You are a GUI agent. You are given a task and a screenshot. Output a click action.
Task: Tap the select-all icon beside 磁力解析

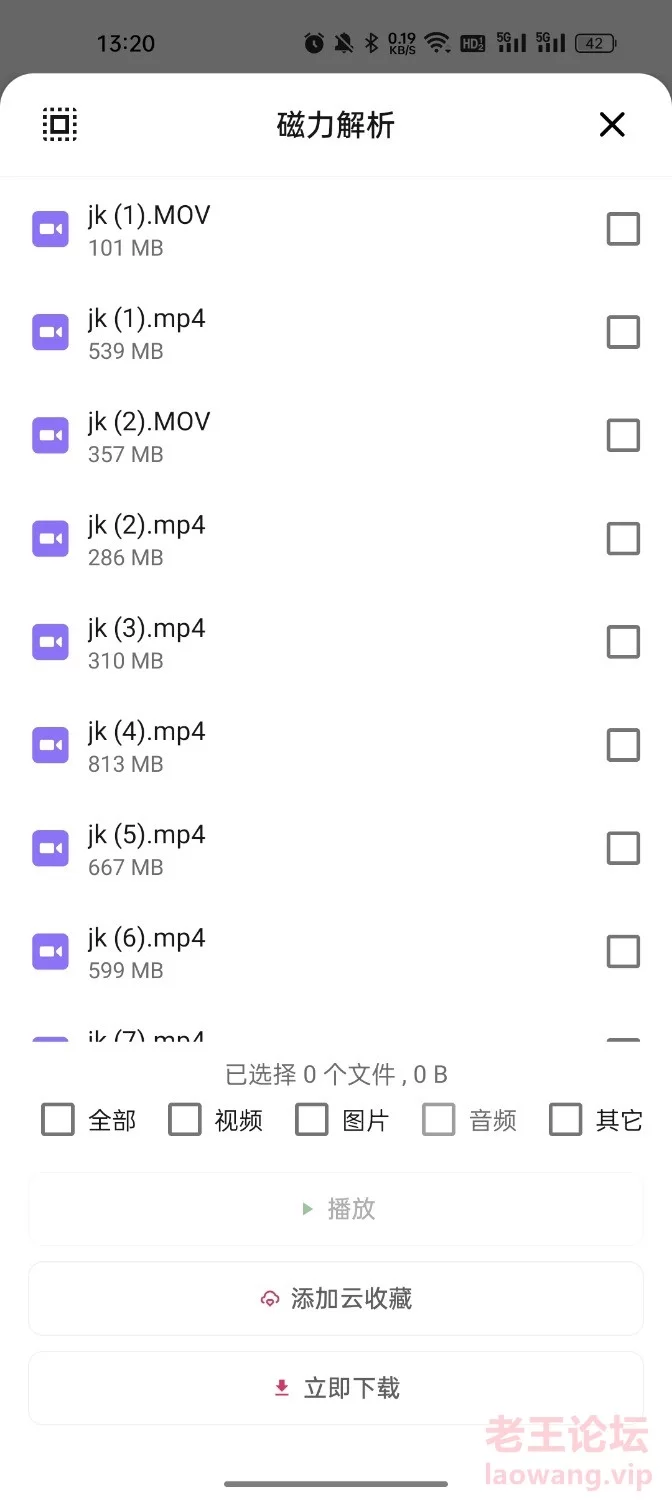tap(60, 124)
